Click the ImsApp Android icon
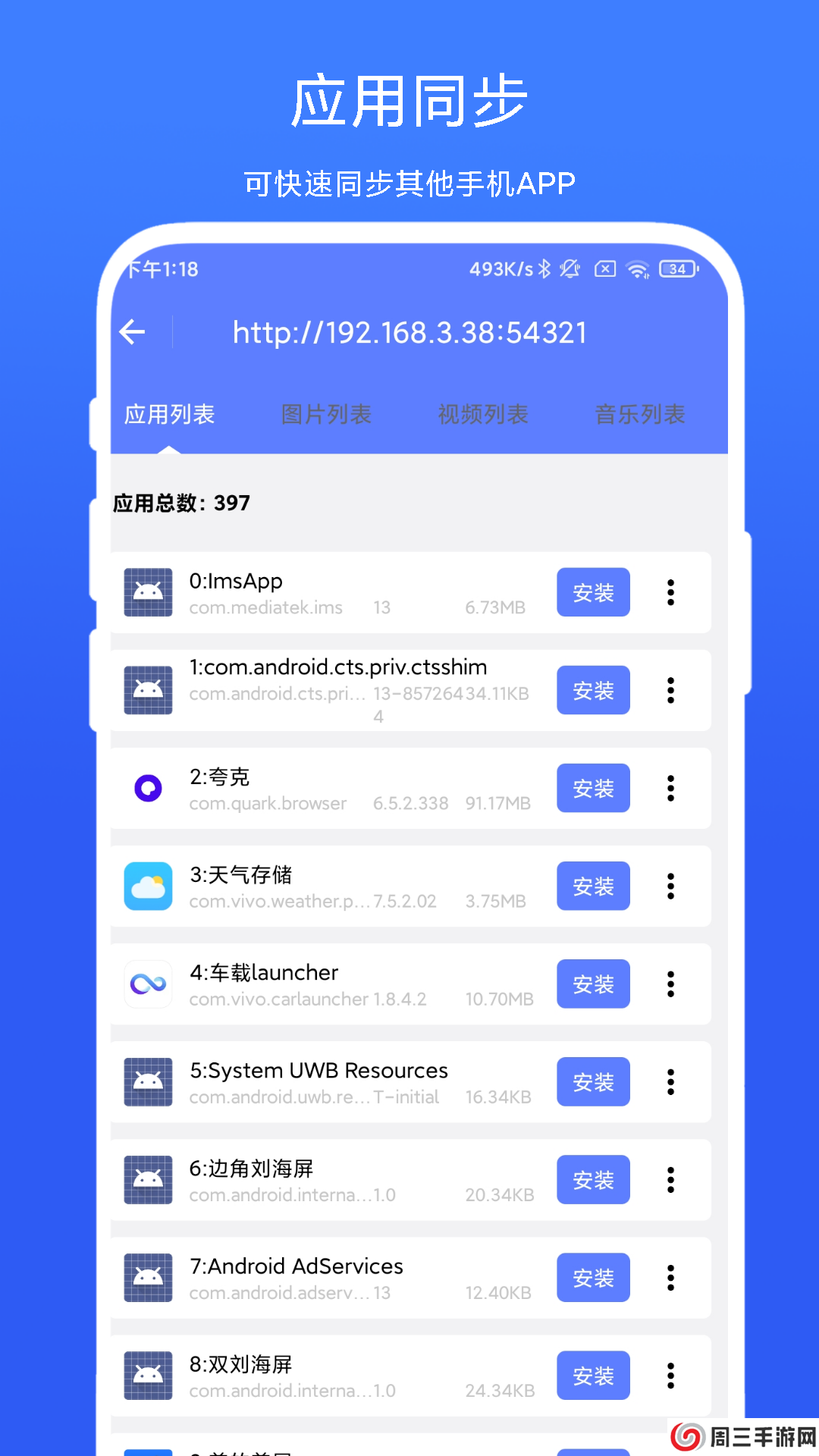 pyautogui.click(x=147, y=592)
